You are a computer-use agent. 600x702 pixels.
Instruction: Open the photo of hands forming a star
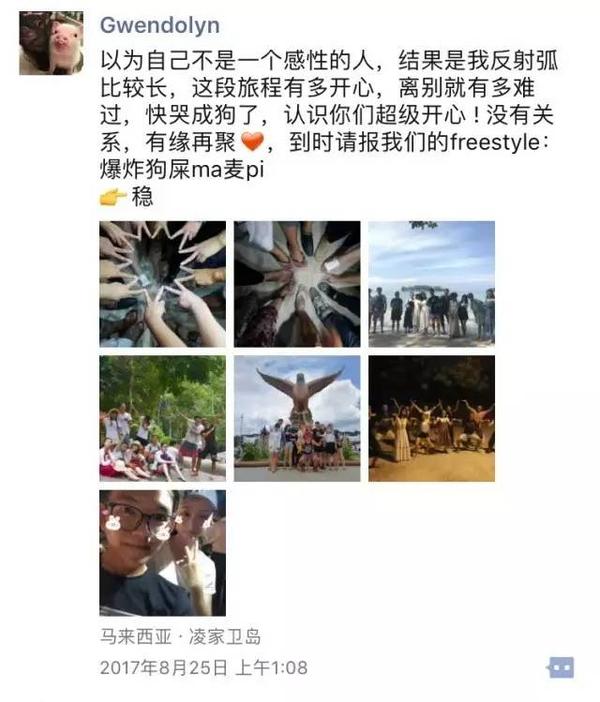pyautogui.click(x=162, y=284)
